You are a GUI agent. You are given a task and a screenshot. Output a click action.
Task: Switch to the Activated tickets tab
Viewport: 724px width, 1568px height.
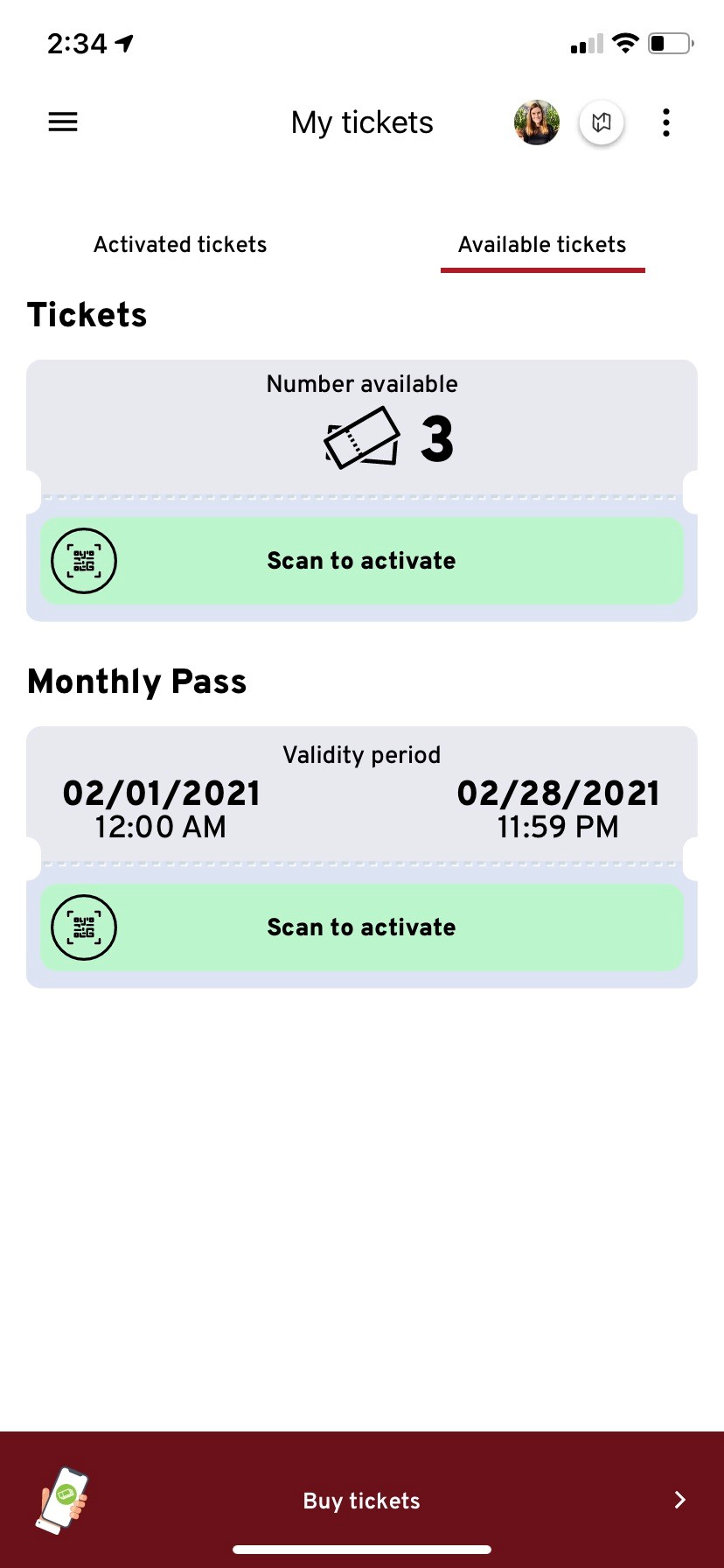(180, 245)
